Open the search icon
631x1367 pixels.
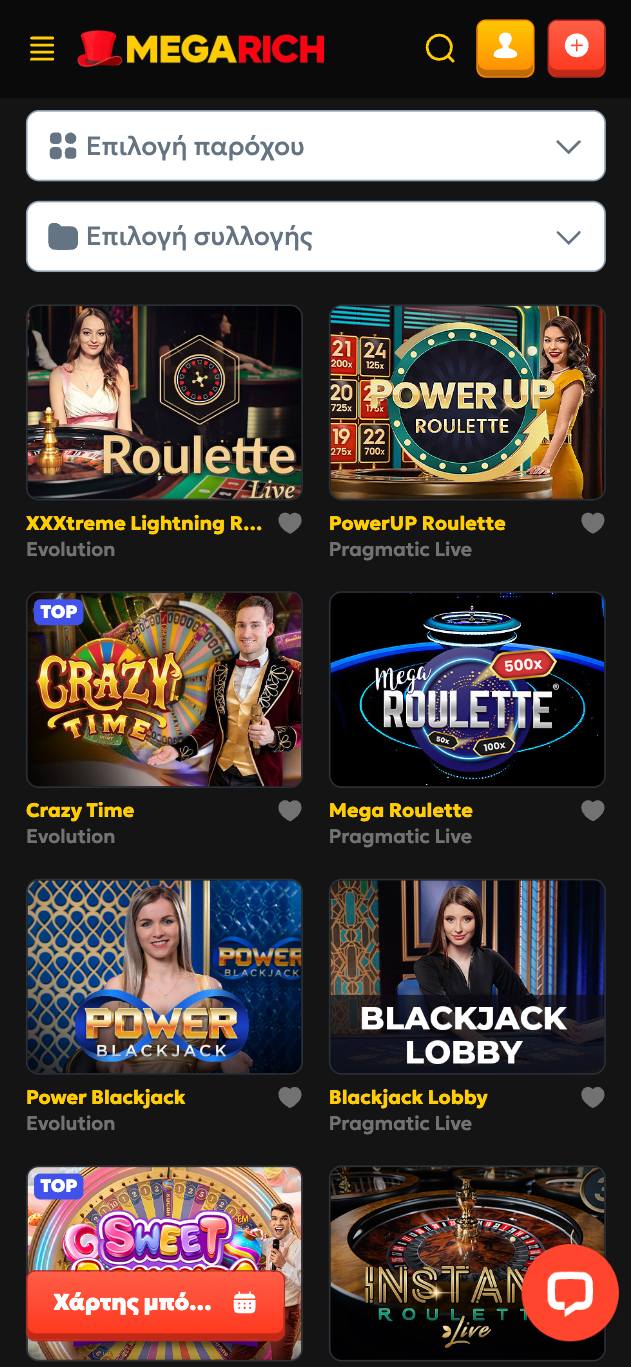pos(440,48)
